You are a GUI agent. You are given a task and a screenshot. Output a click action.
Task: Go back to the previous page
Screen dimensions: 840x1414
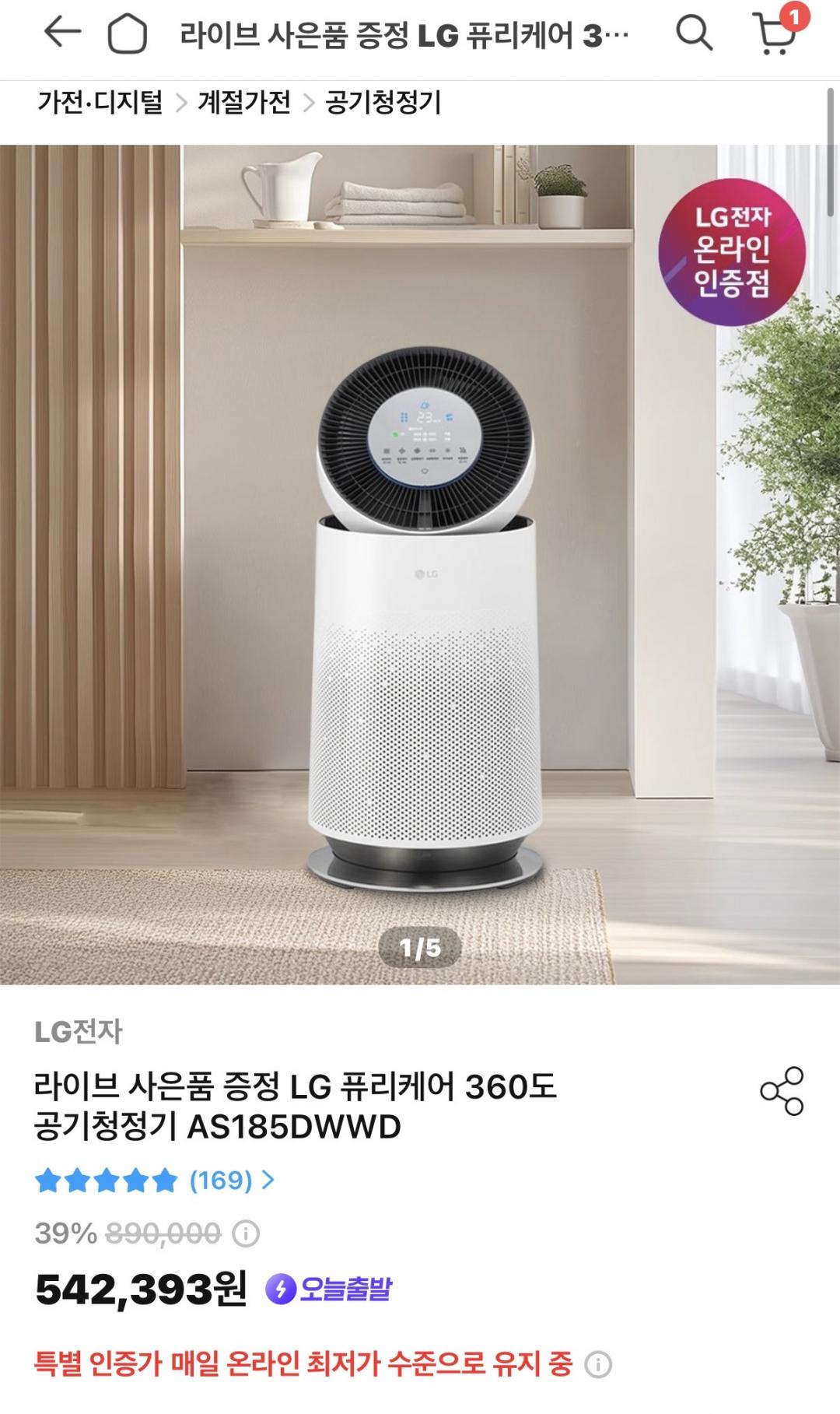click(x=62, y=33)
